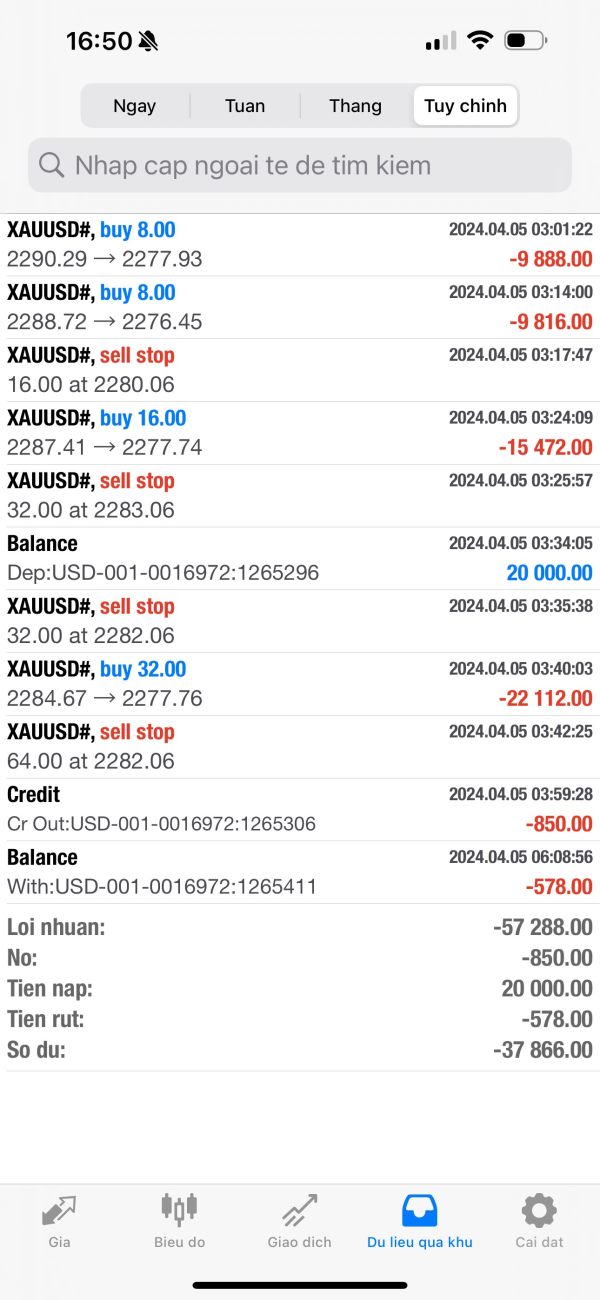Open Cai dat settings
The height and width of the screenshot is (1300, 600).
539,1220
